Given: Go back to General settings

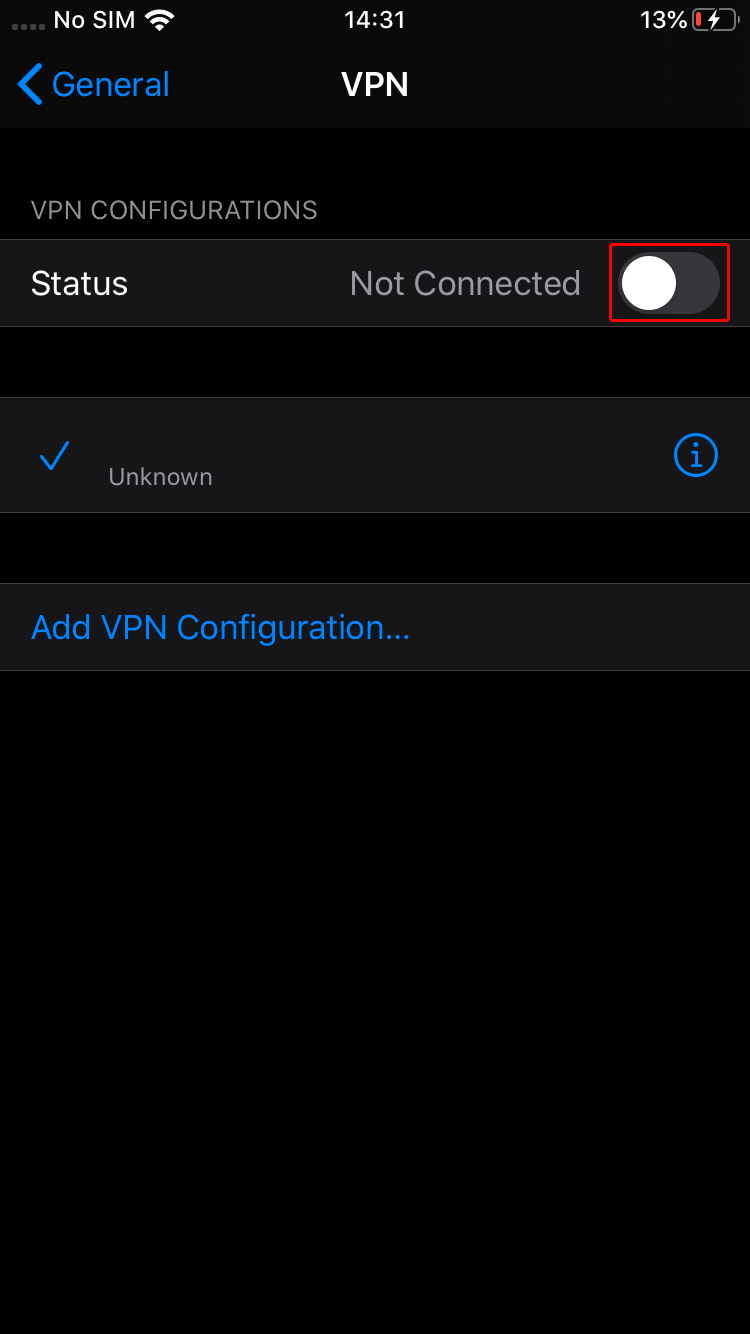Looking at the screenshot, I should 93,85.
